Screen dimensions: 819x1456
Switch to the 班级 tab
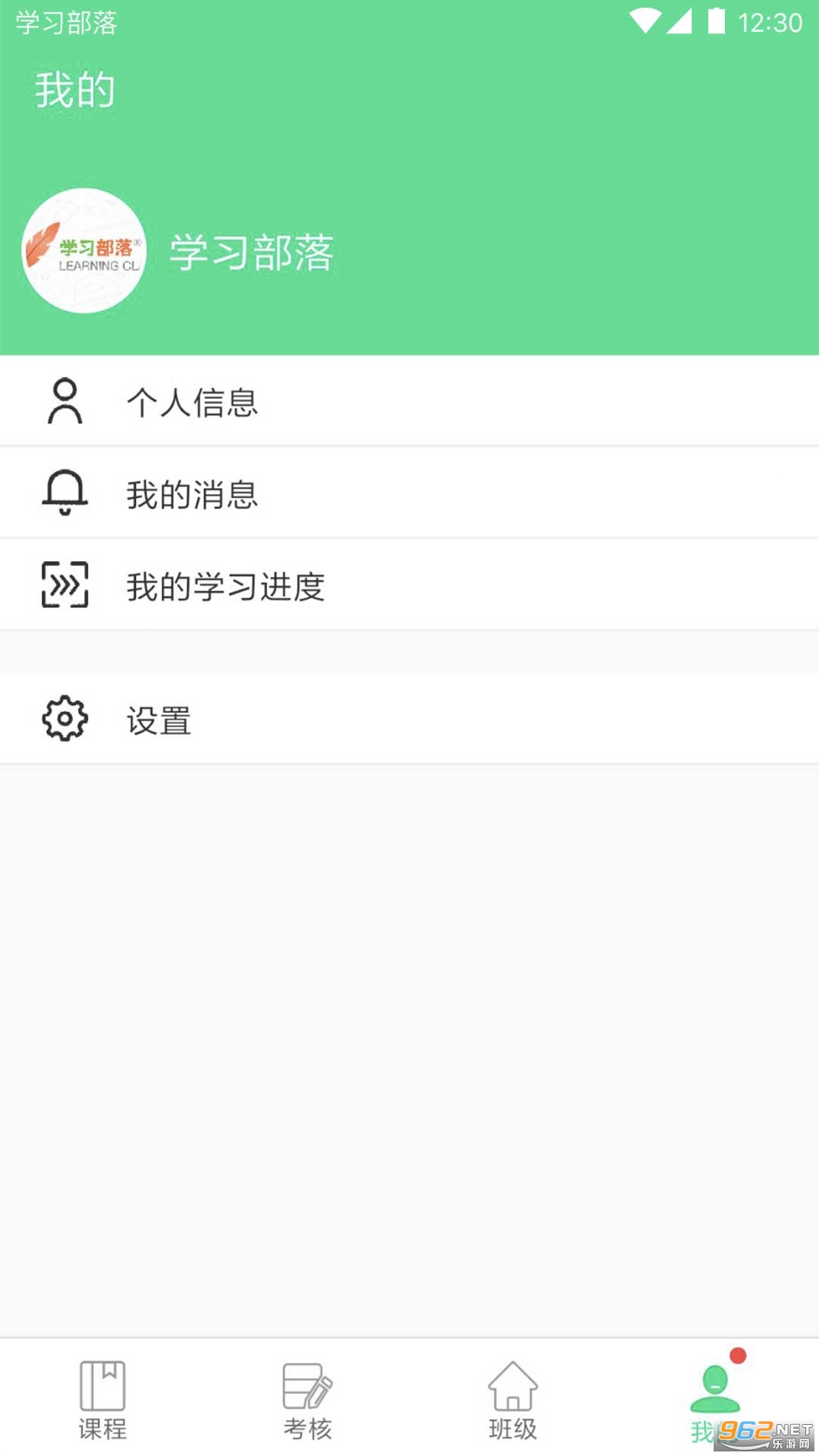tap(512, 1400)
